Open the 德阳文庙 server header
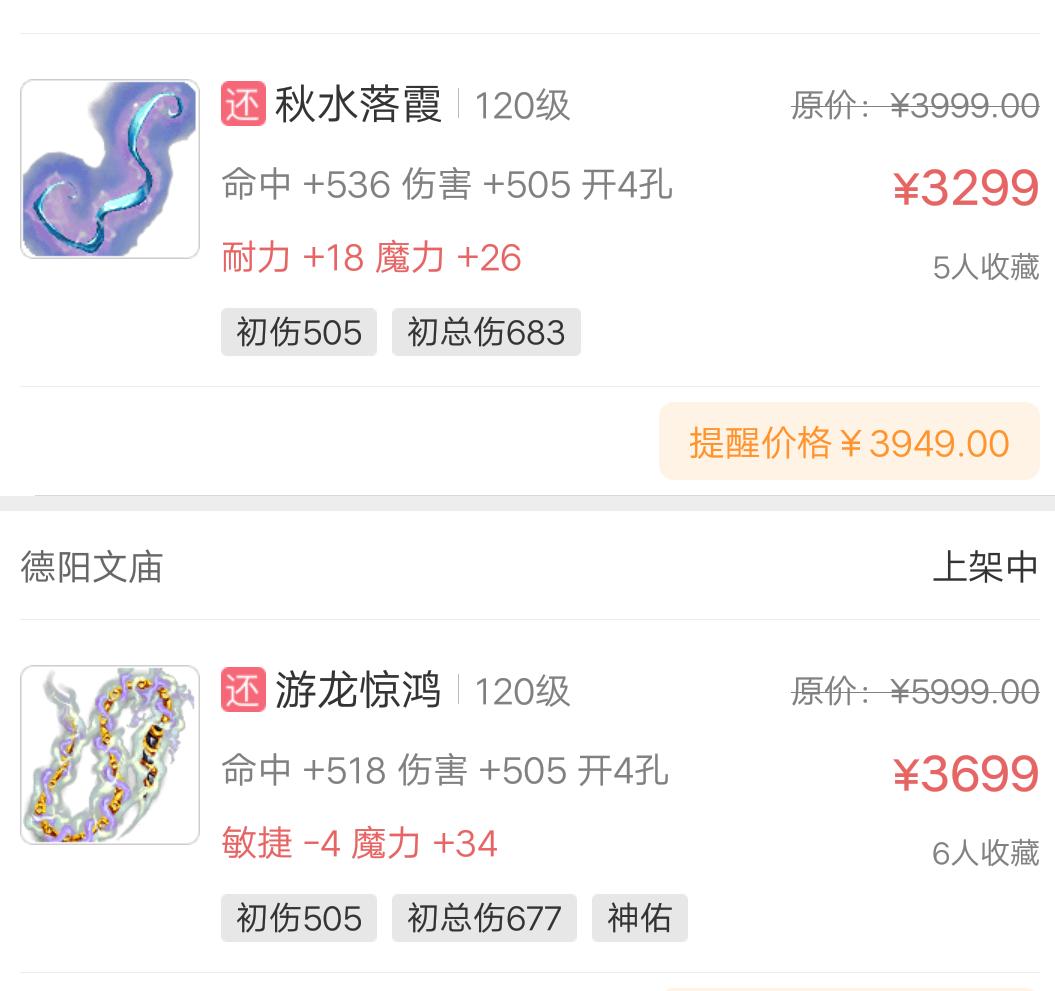Screen dimensions: 1055x991 coord(92,567)
